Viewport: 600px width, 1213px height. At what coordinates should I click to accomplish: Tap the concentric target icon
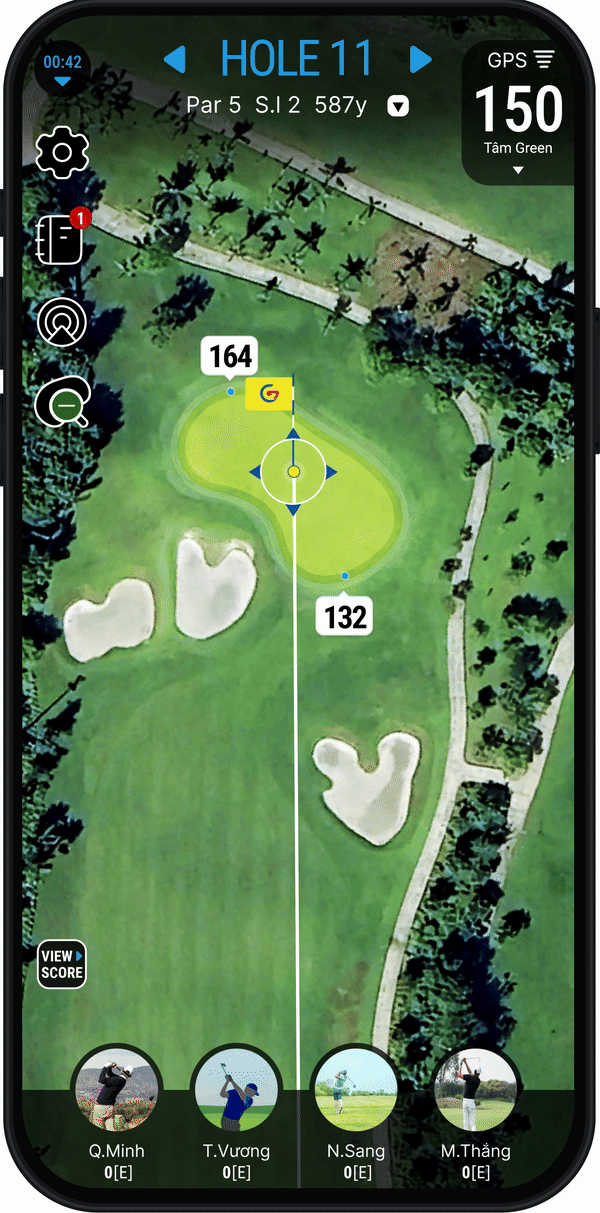tap(62, 322)
